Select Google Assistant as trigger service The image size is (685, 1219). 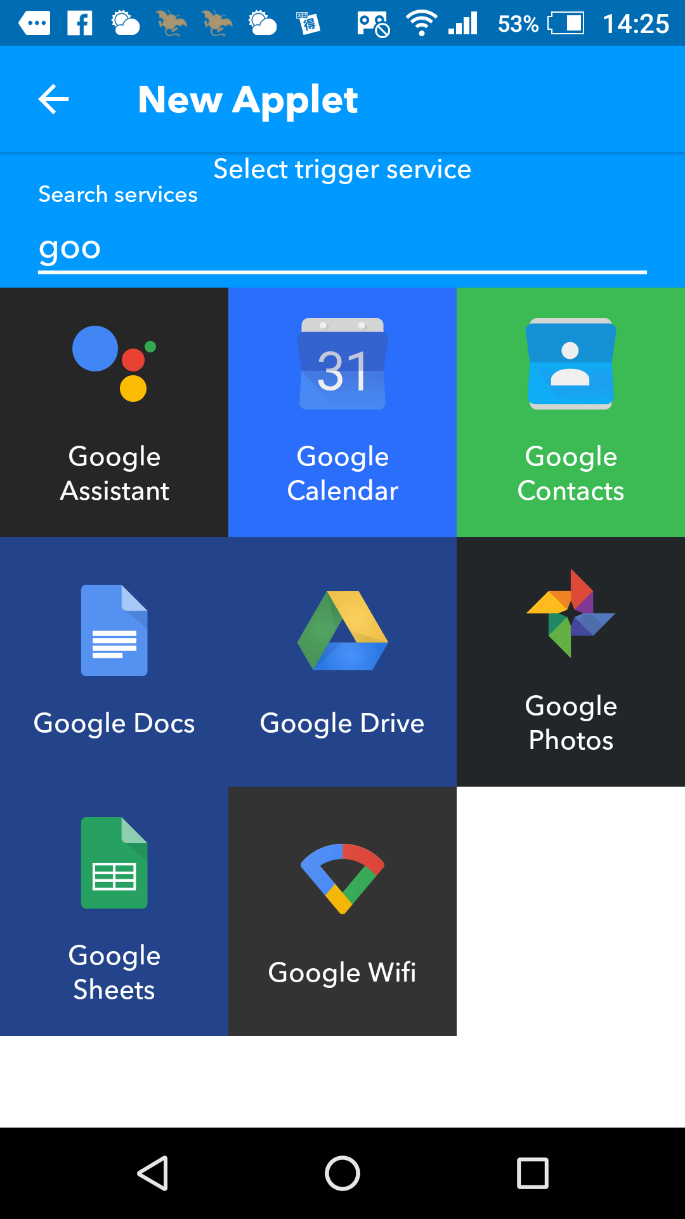(x=114, y=412)
